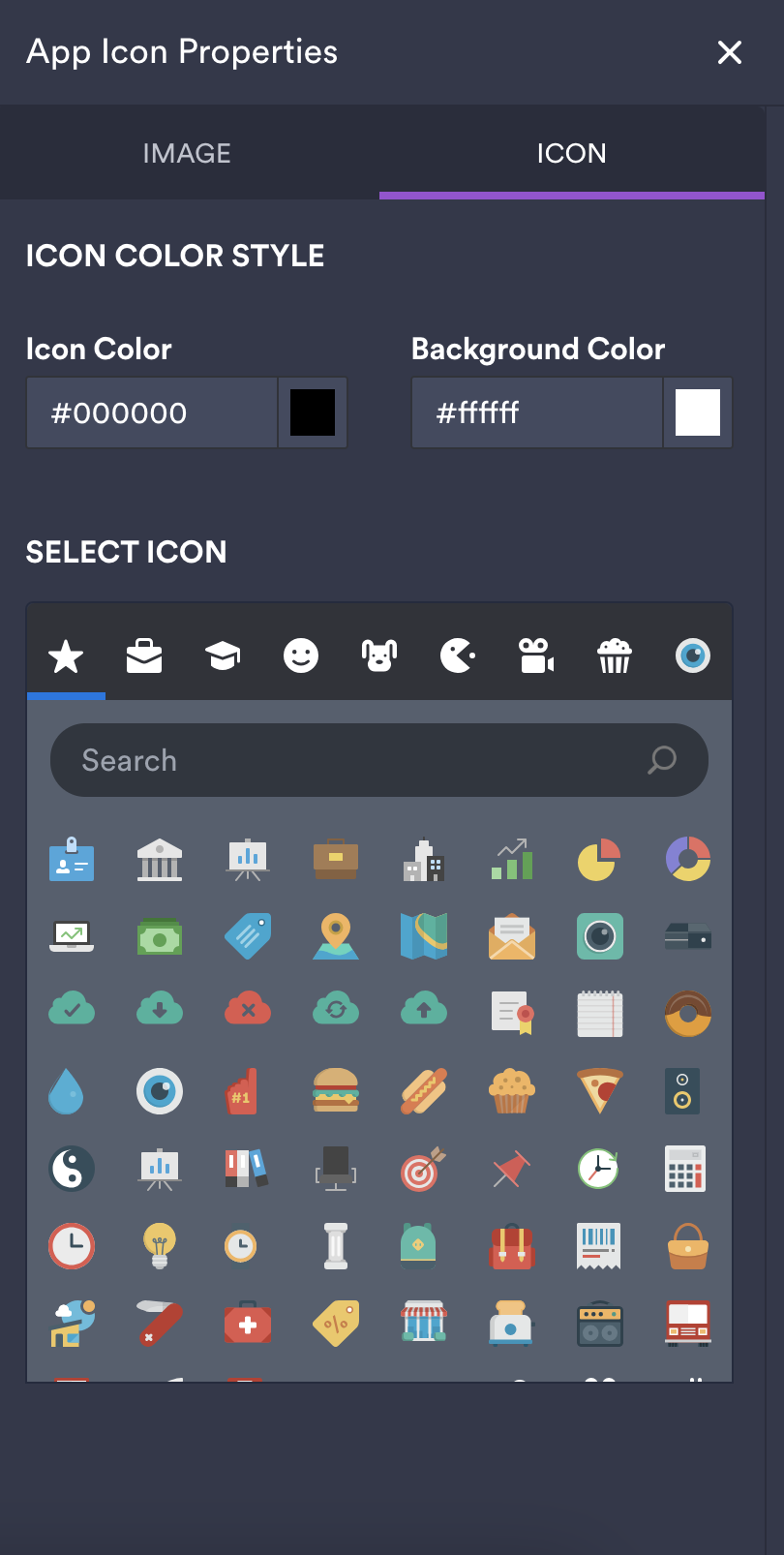Switch to the smiley face icon category
The width and height of the screenshot is (784, 1555).
[301, 656]
